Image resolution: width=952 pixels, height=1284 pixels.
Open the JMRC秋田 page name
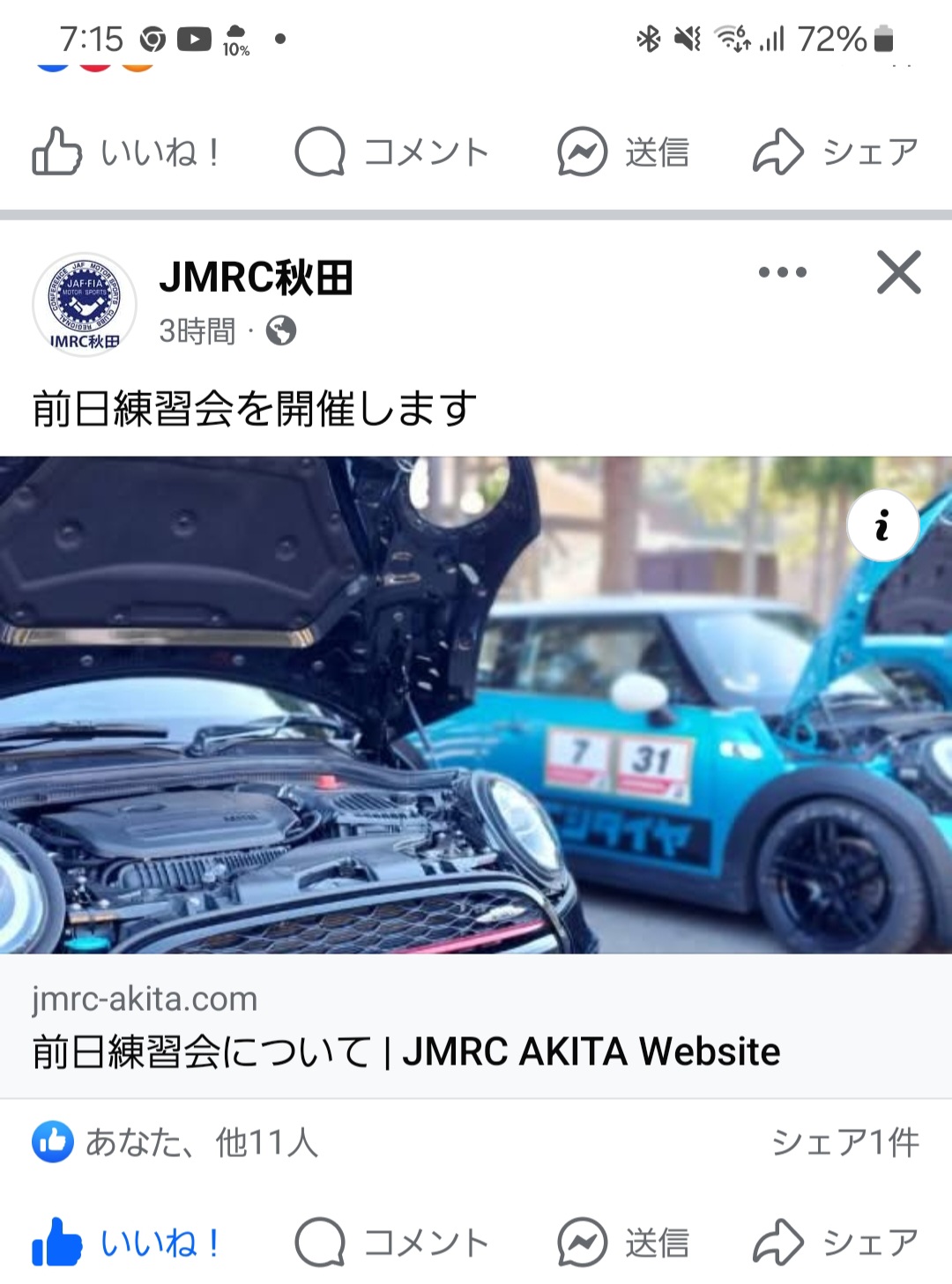coord(256,278)
